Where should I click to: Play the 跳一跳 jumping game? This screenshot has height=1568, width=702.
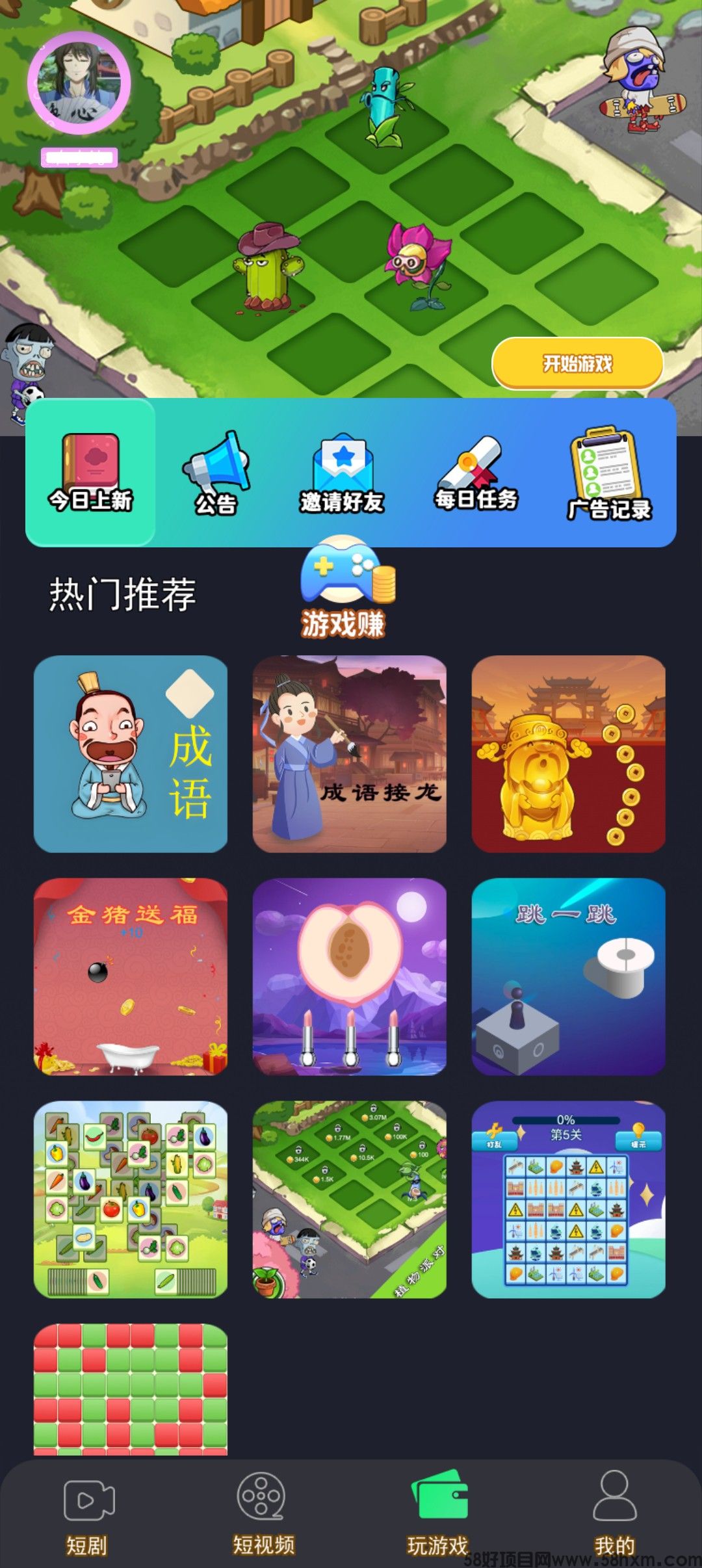[x=569, y=969]
